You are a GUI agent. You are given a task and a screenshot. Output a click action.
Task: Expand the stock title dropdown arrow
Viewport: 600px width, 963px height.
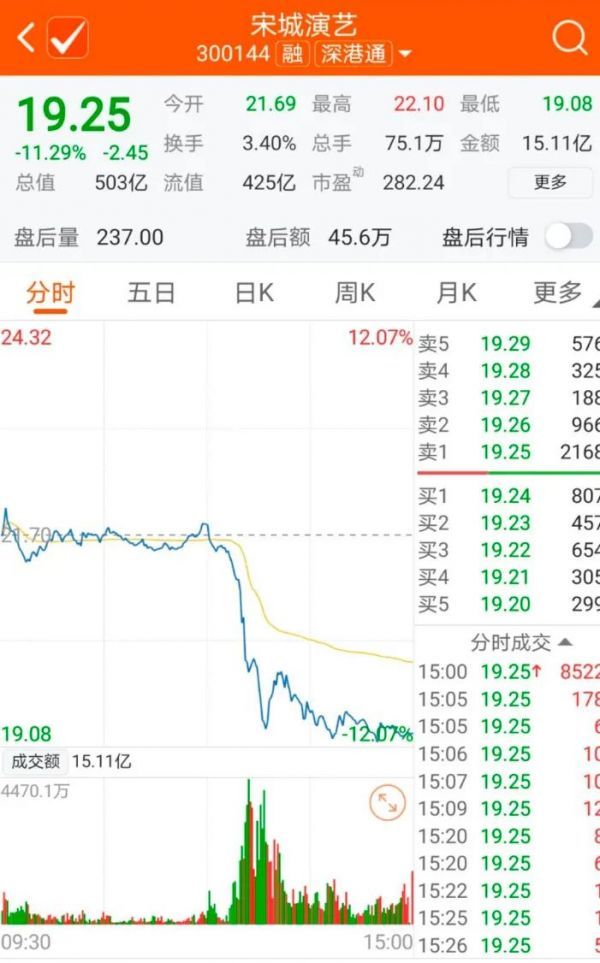click(x=405, y=54)
